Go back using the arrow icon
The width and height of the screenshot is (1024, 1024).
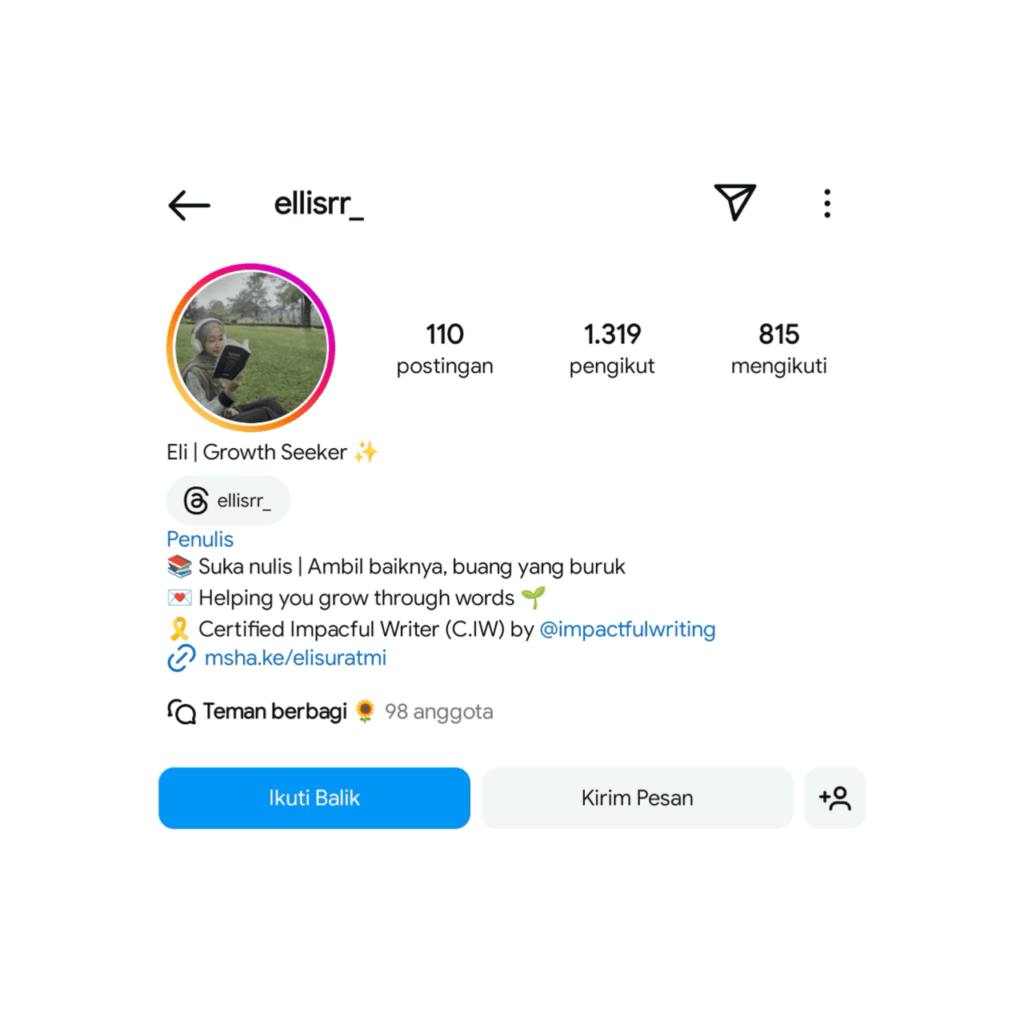point(189,206)
